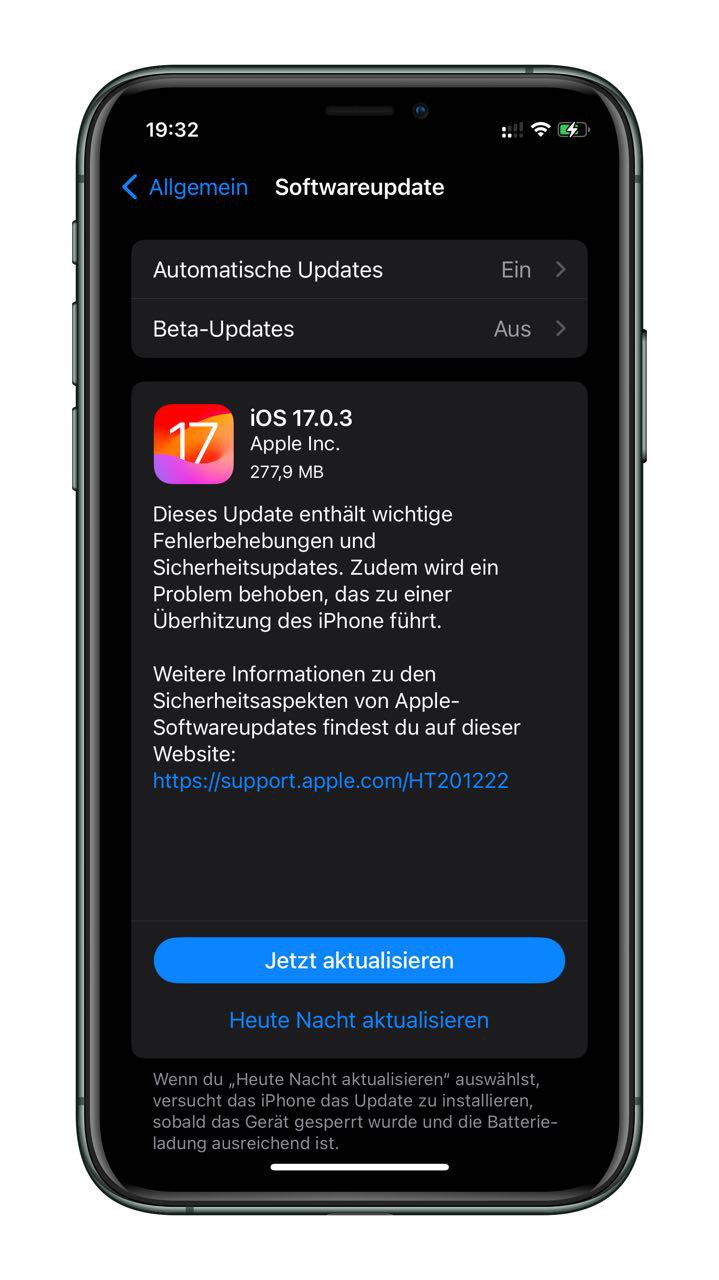Open the support.apple.com/HT201222 link
Viewport: 719px width, 1280px height.
point(331,781)
